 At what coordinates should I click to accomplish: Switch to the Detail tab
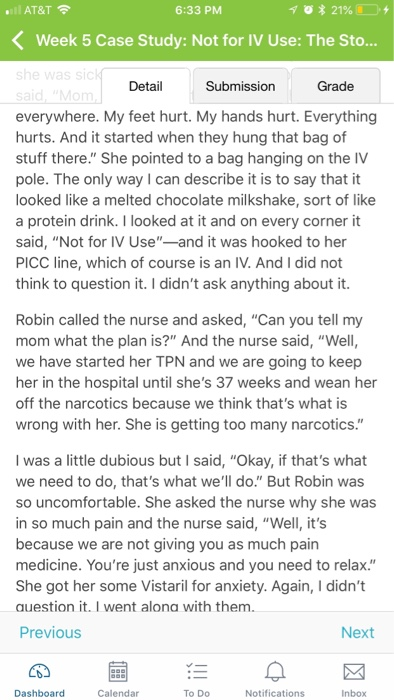[x=145, y=86]
